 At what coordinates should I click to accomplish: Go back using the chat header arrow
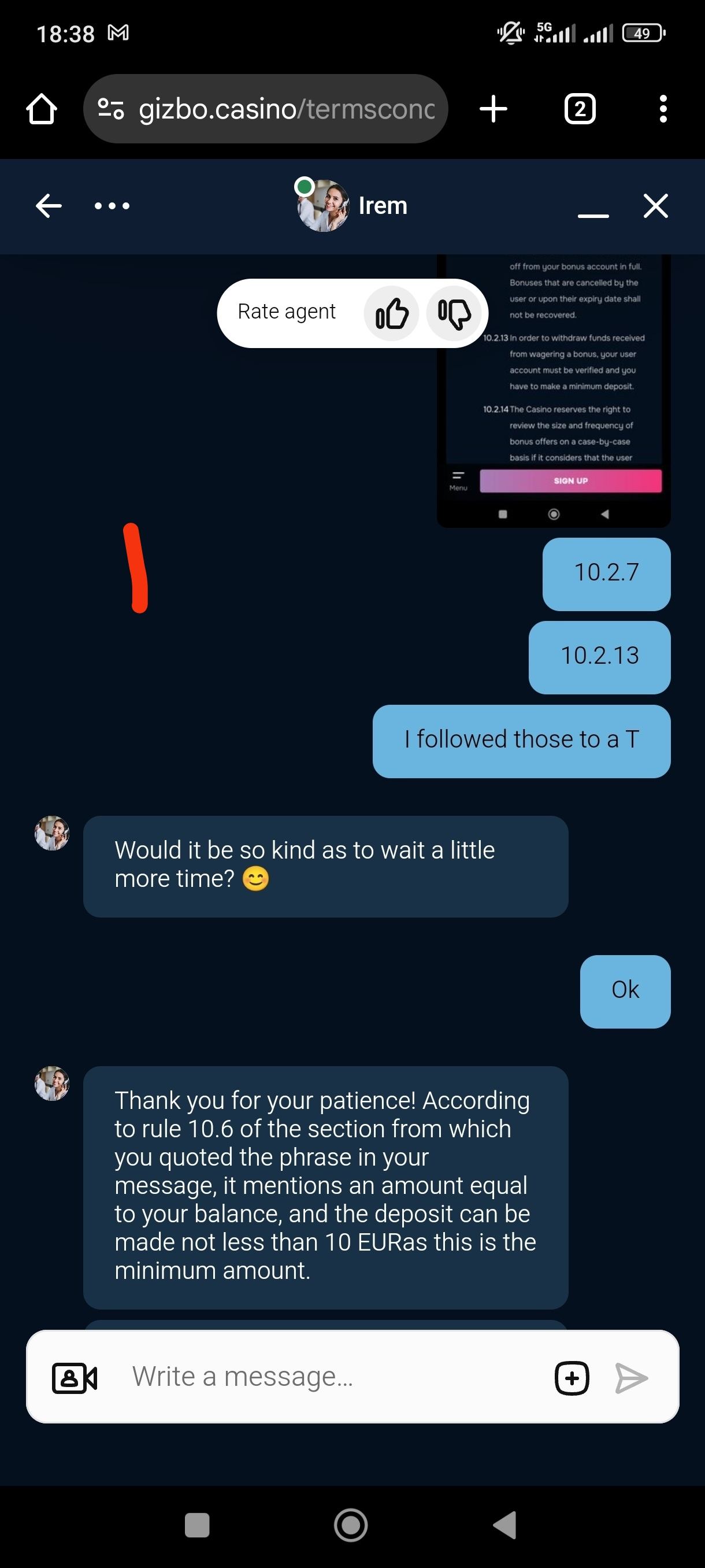point(49,206)
